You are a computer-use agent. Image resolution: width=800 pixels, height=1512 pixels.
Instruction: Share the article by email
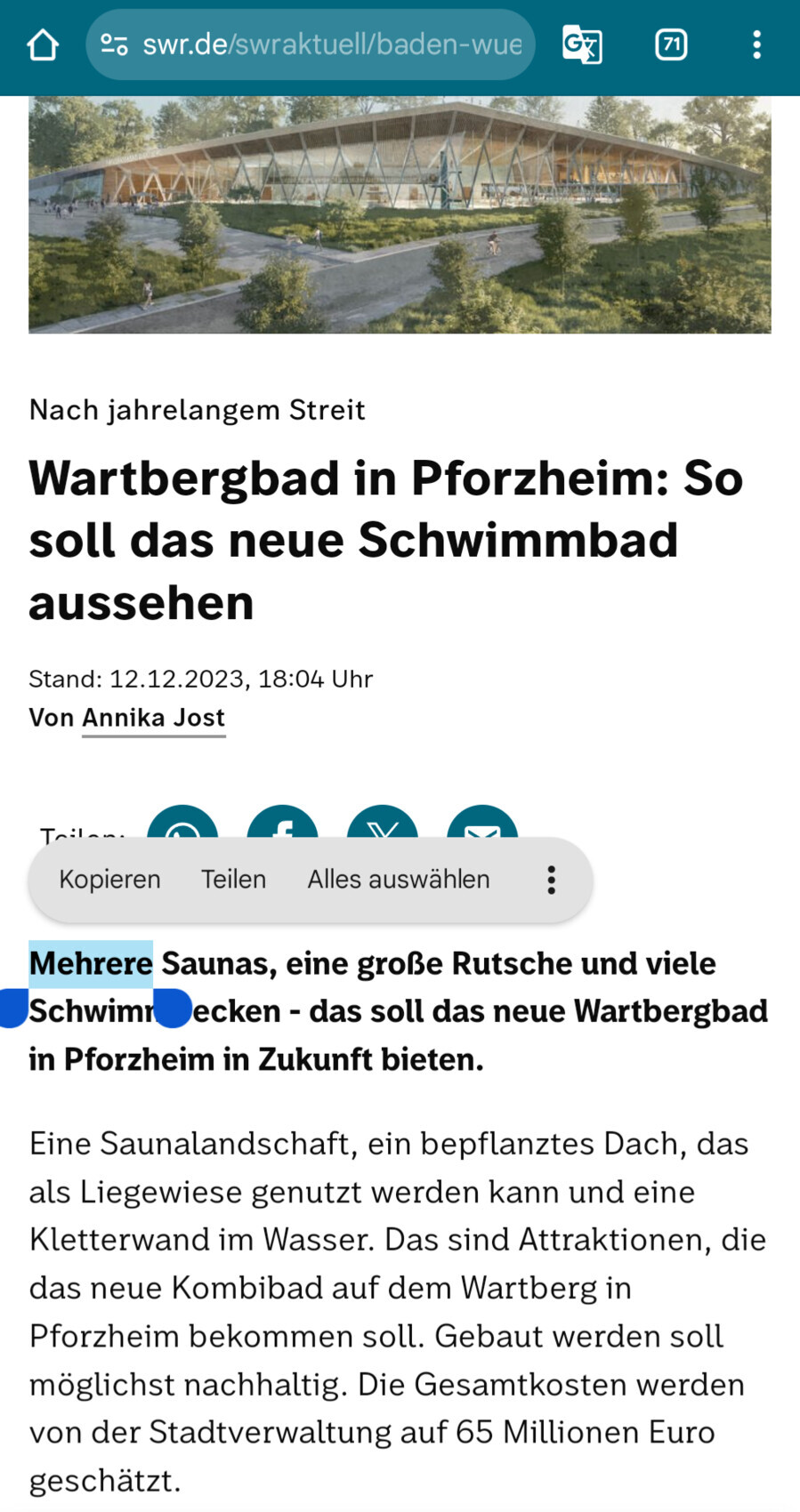pos(482,824)
